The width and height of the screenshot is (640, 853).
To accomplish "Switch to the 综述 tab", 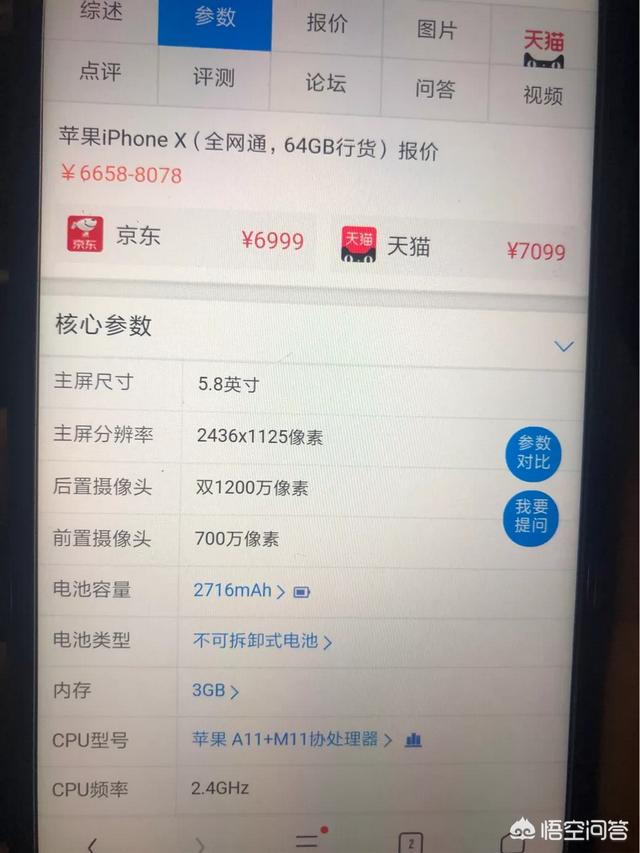I will click(x=102, y=15).
